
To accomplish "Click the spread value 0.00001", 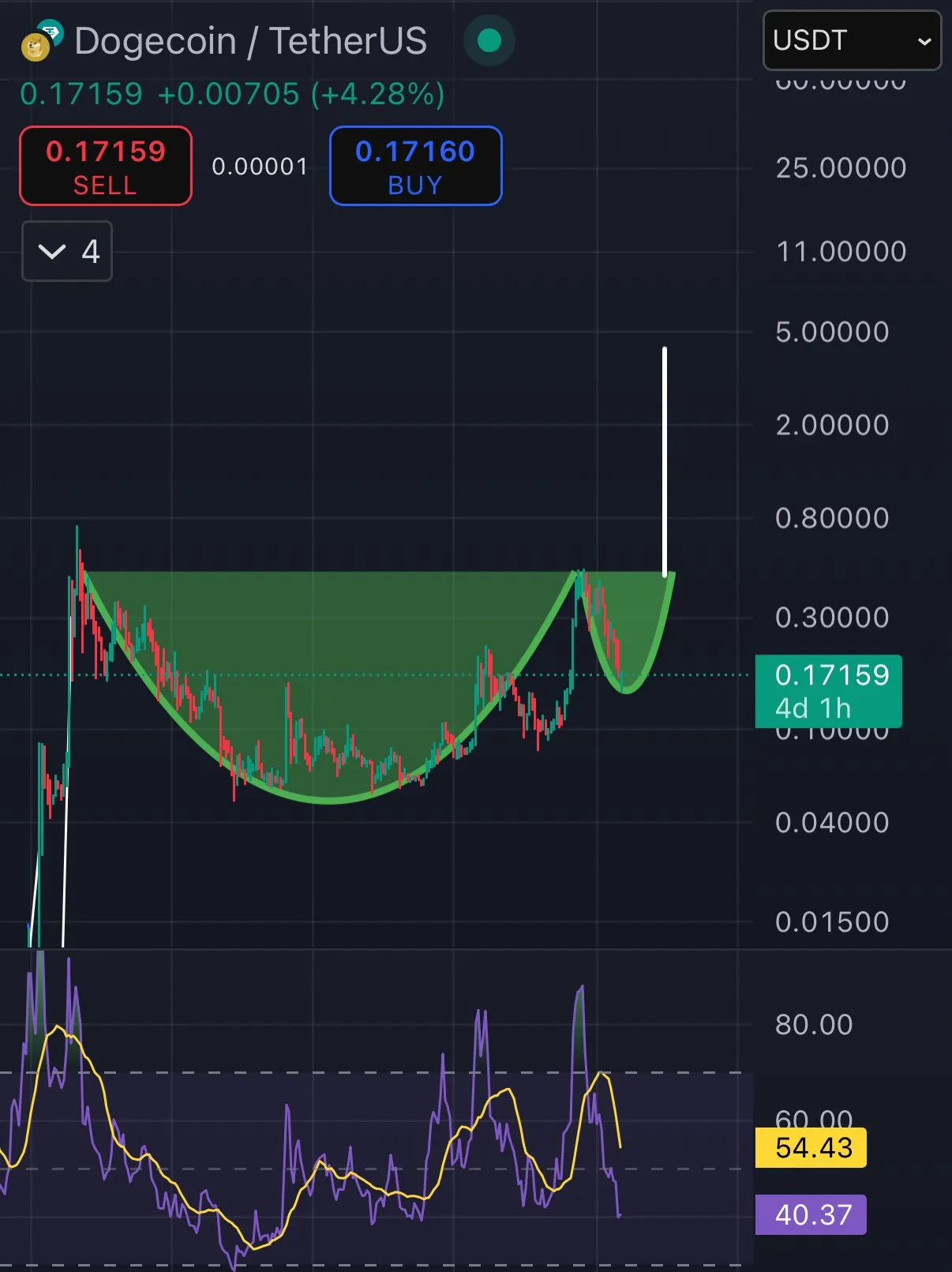I will (260, 166).
